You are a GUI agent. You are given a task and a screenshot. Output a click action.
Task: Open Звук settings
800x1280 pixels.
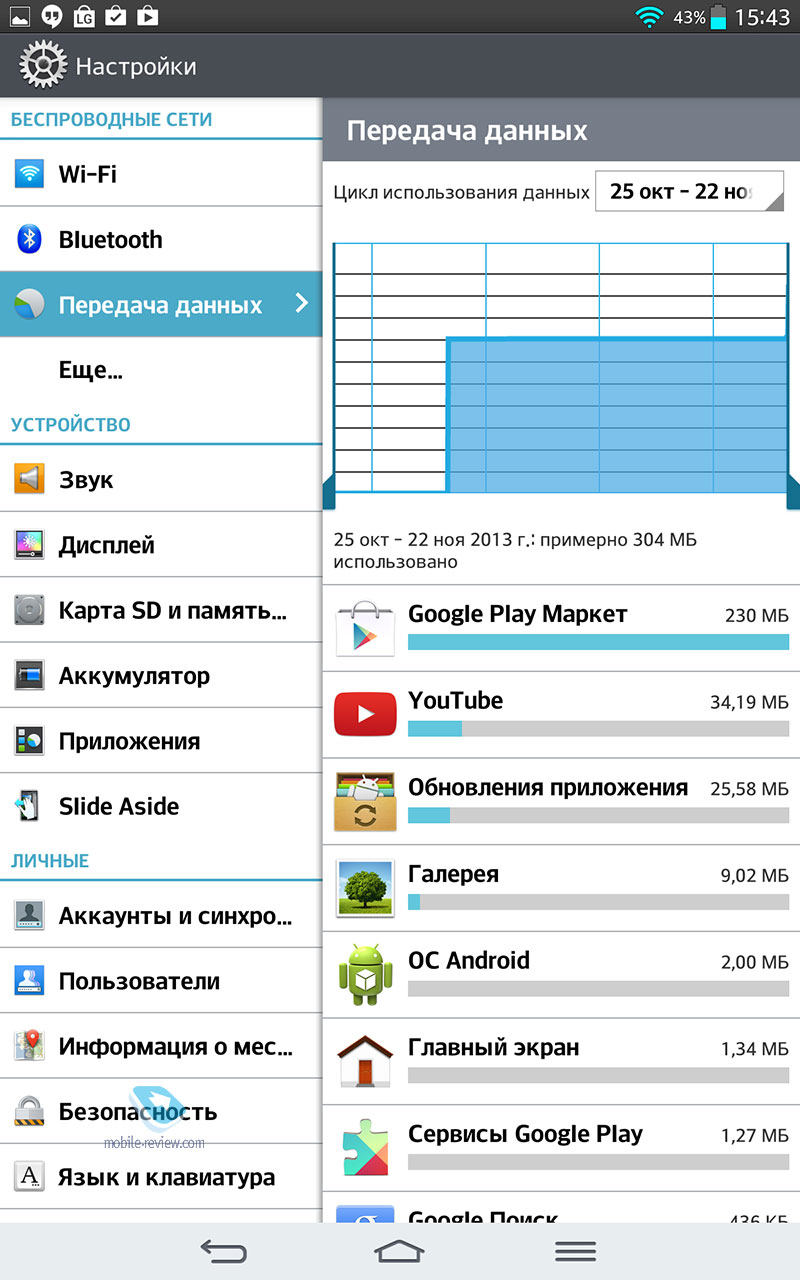point(160,480)
